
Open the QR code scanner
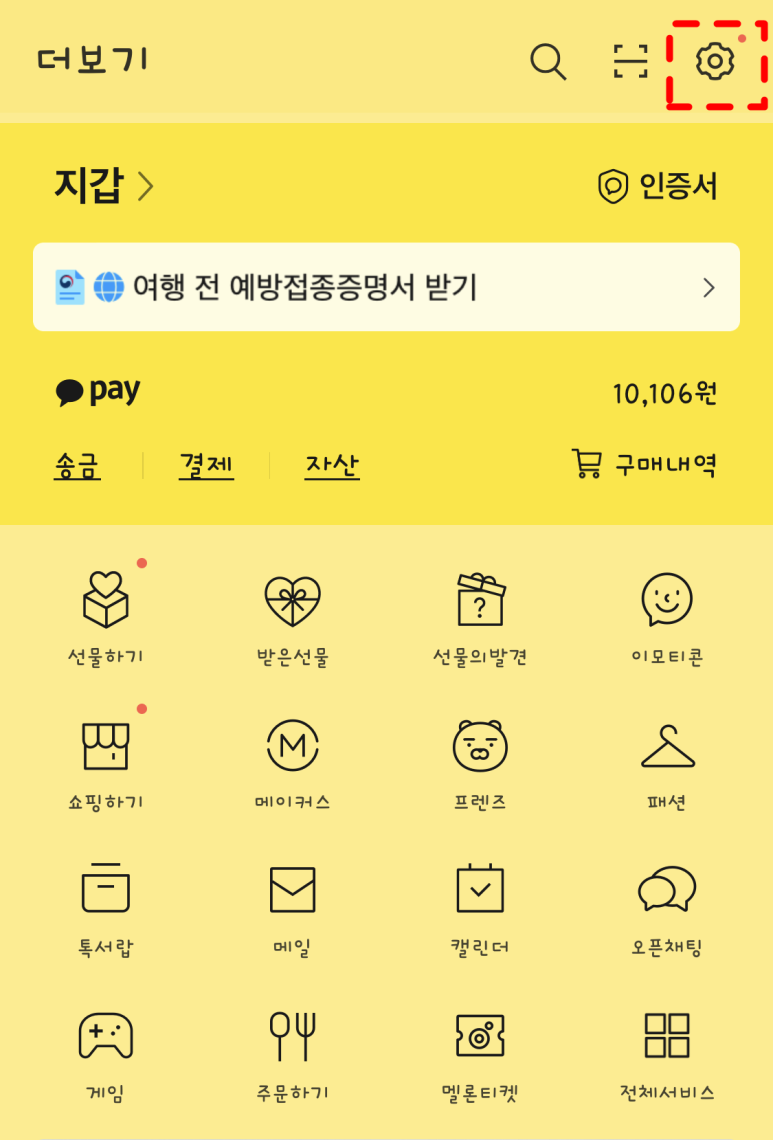631,62
